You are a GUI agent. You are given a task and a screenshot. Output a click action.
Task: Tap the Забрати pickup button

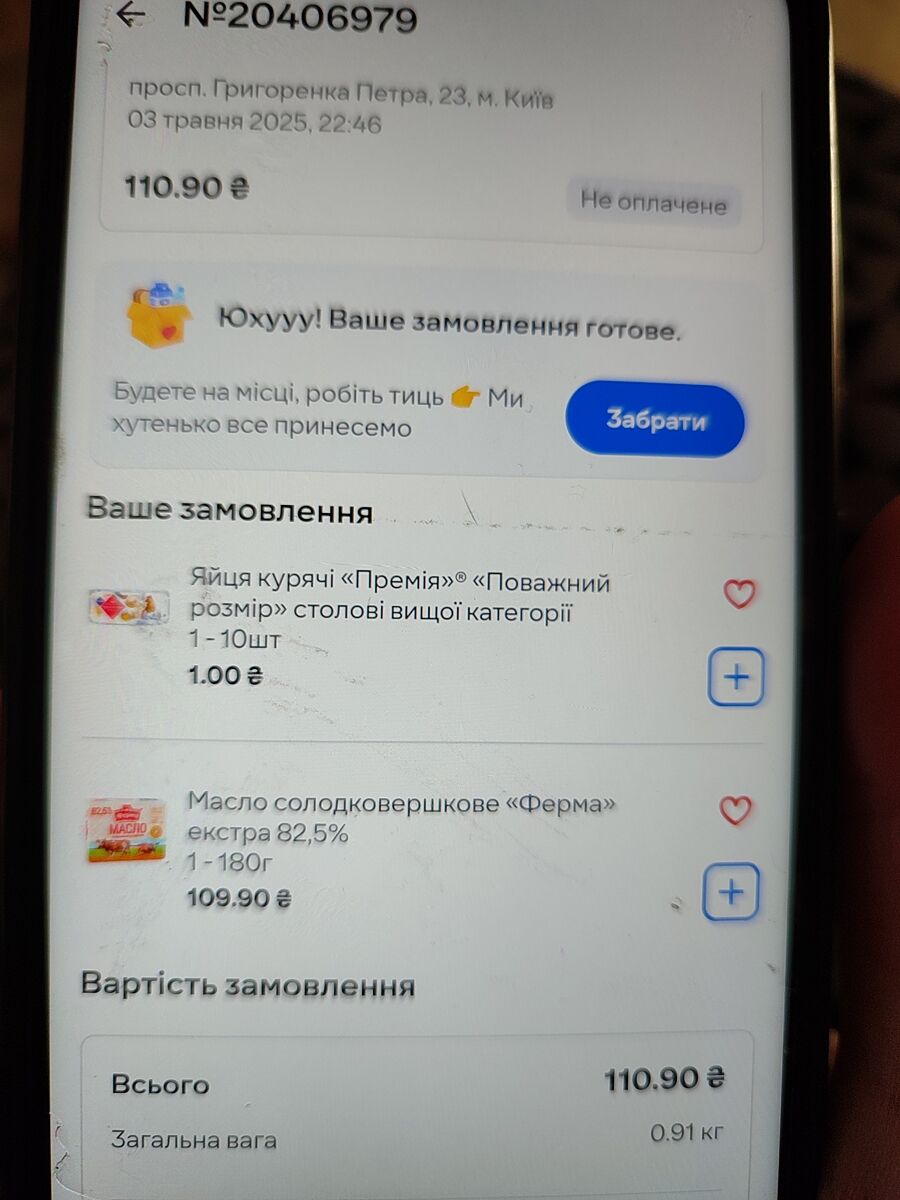point(655,421)
